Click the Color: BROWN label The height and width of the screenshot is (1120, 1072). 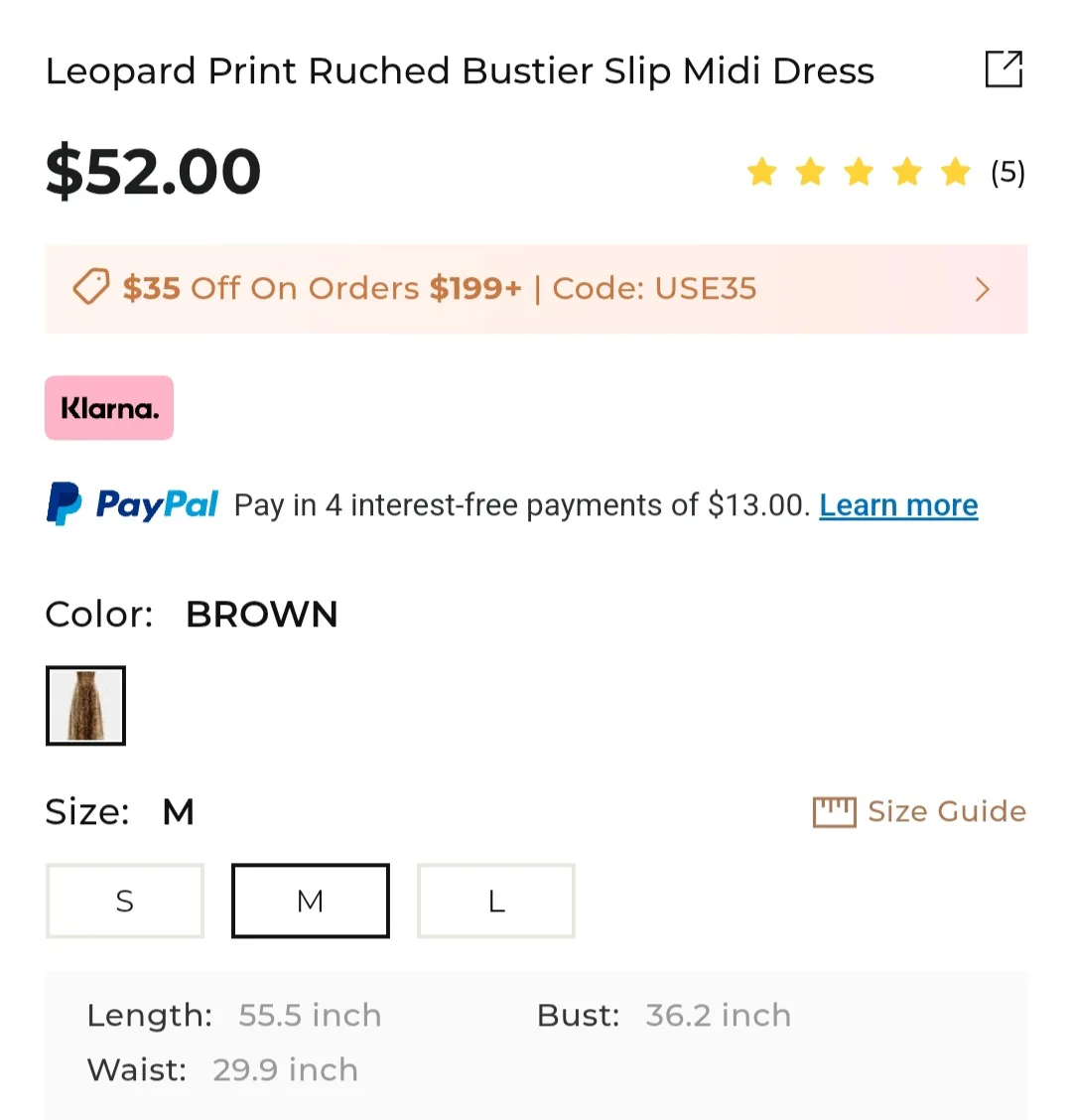point(191,614)
